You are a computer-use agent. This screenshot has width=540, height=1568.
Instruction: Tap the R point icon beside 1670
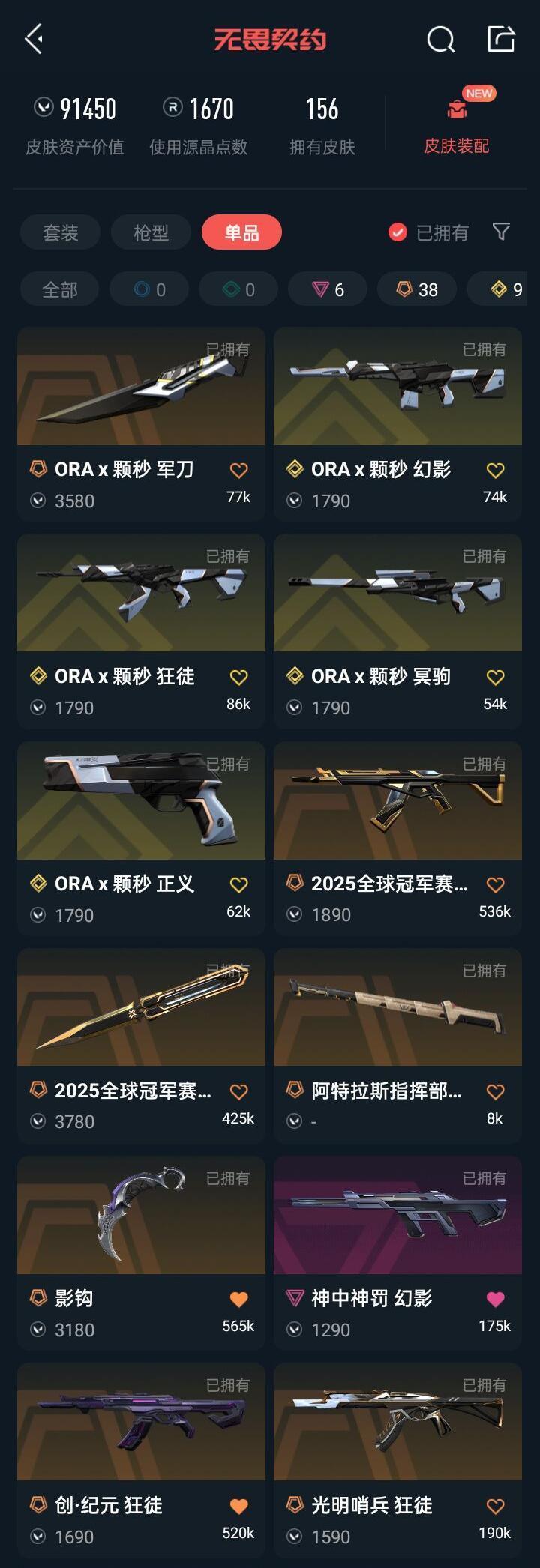pos(171,109)
